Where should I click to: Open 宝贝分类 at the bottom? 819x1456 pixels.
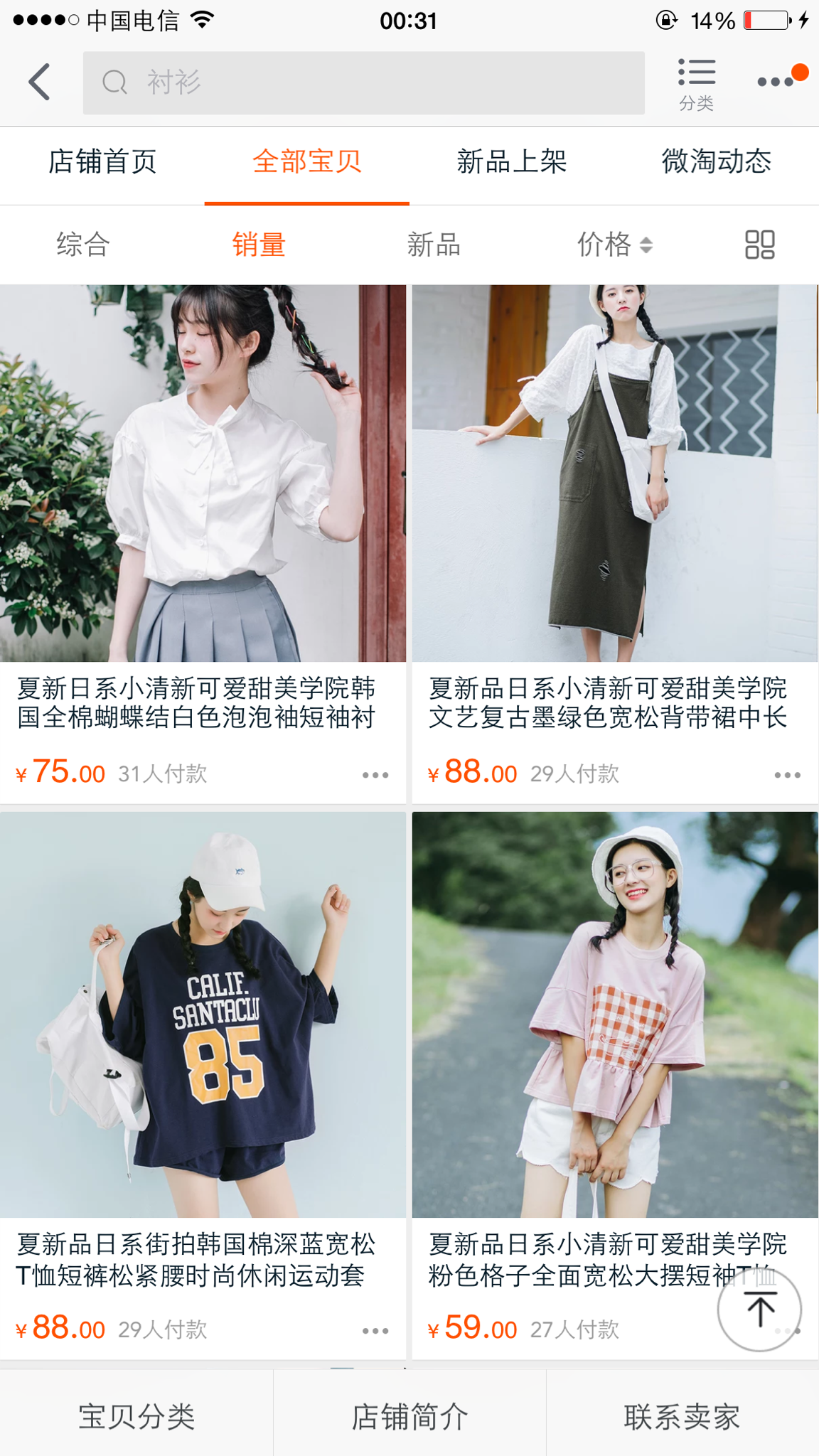tap(136, 1416)
